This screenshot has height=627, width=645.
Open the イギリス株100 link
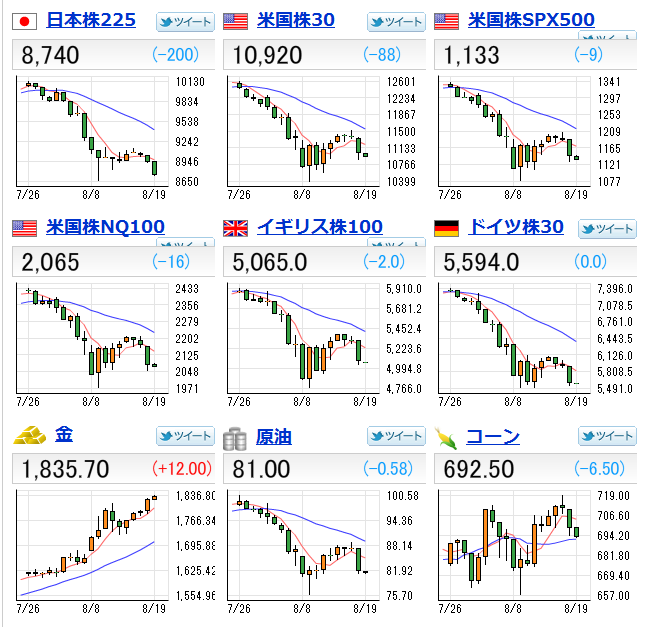[x=319, y=227]
